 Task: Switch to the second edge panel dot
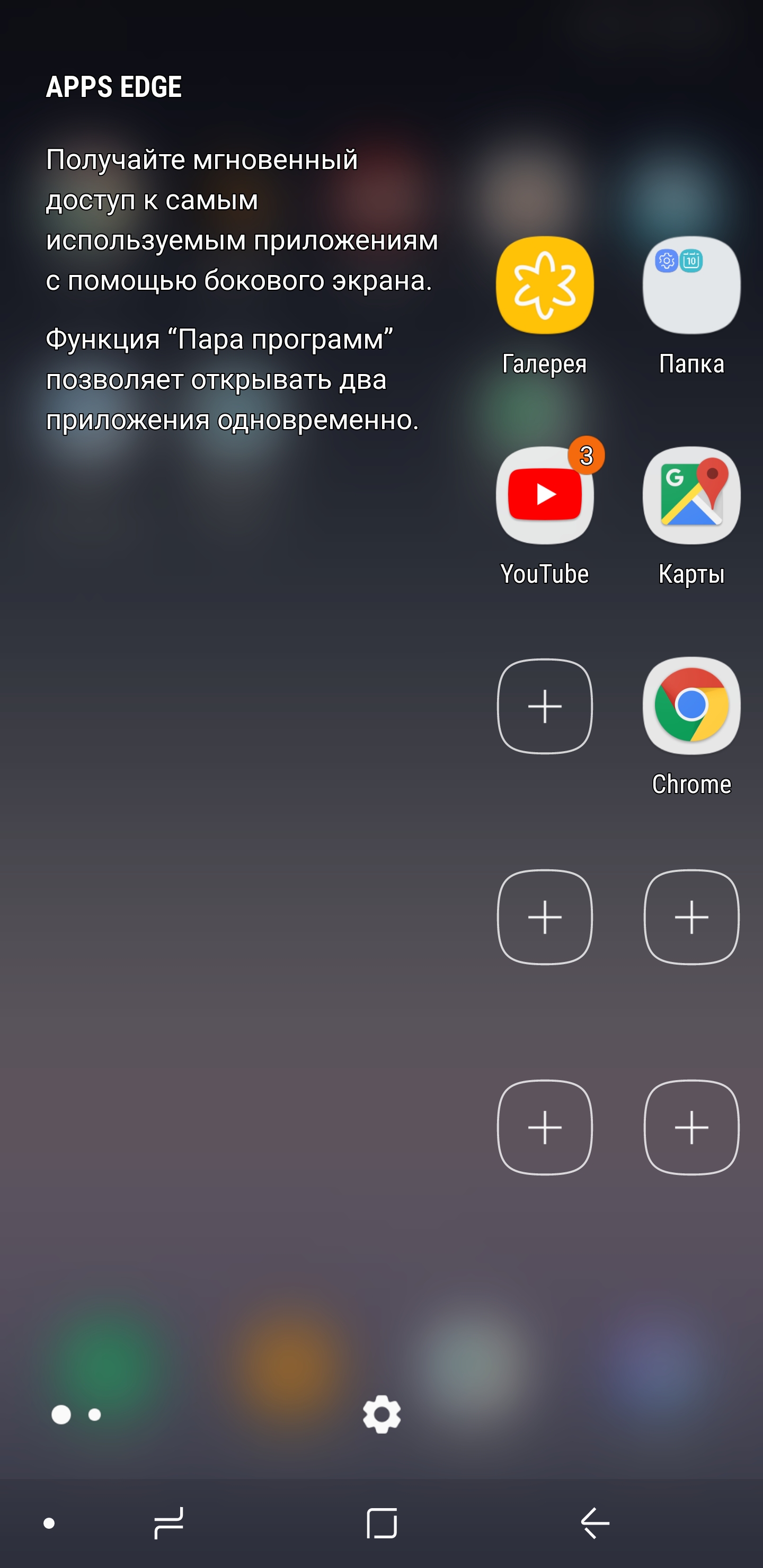(x=94, y=1414)
